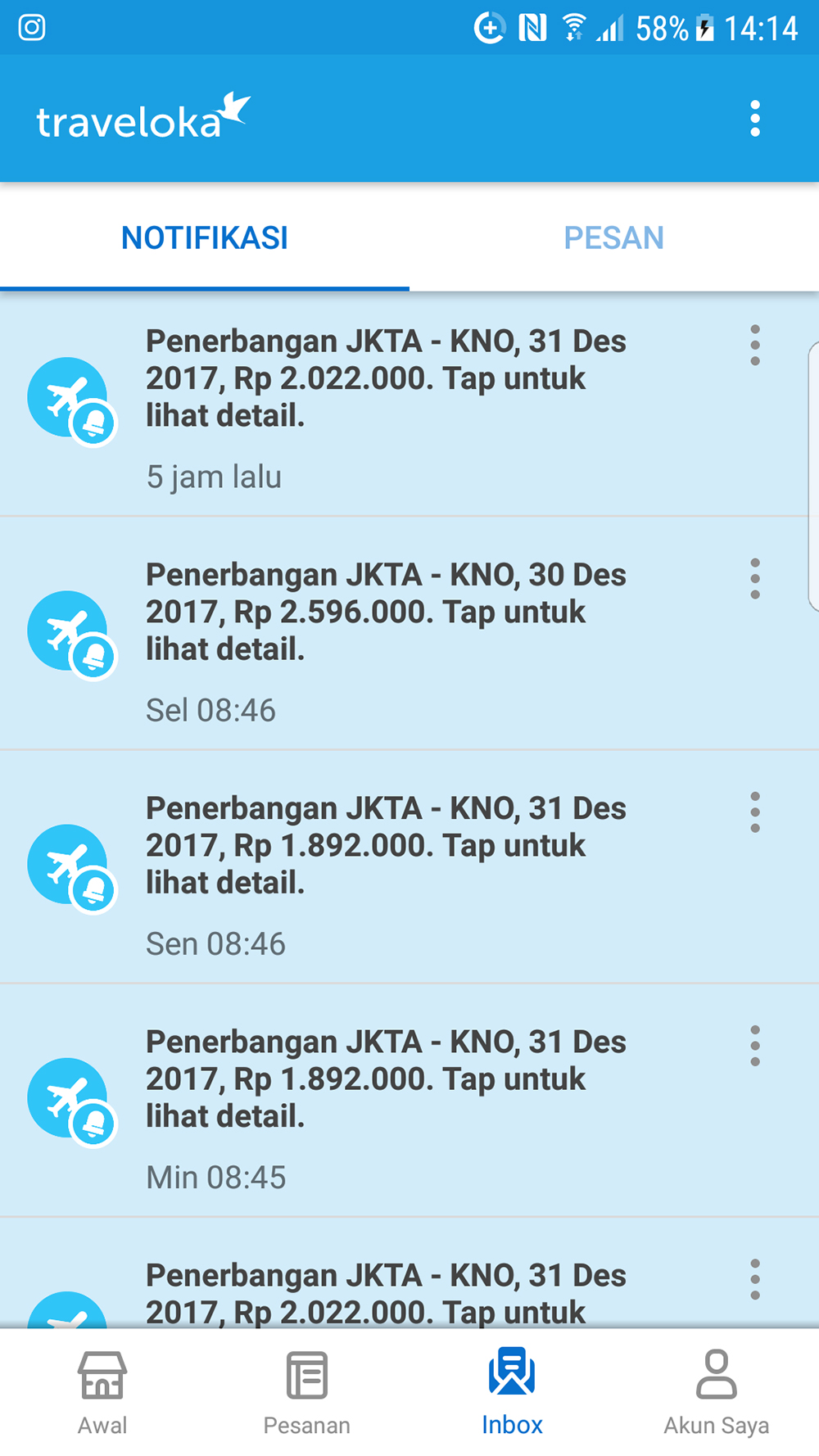
Task: Open the app bar overflow menu
Action: pyautogui.click(x=754, y=119)
